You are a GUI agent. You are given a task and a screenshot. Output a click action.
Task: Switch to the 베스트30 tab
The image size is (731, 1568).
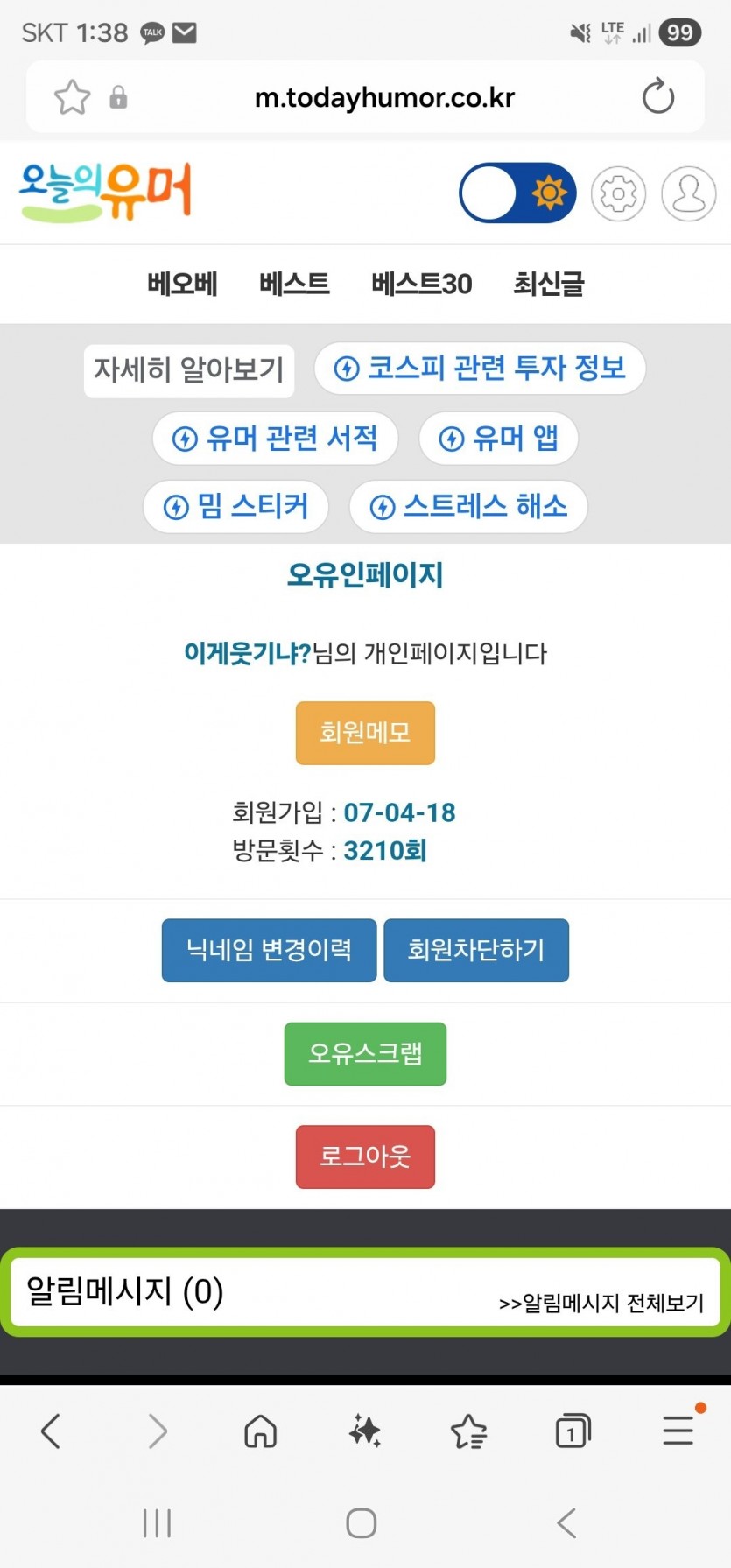[x=421, y=284]
